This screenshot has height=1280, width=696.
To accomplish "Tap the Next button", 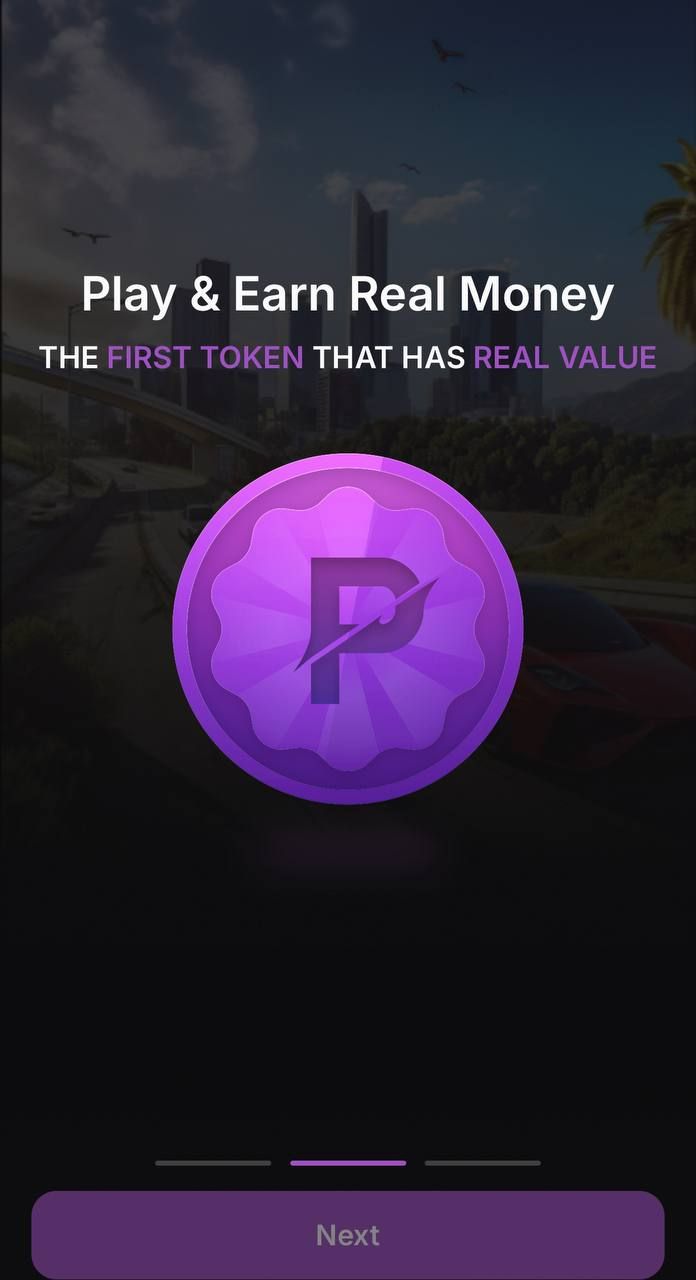I will [x=348, y=1234].
